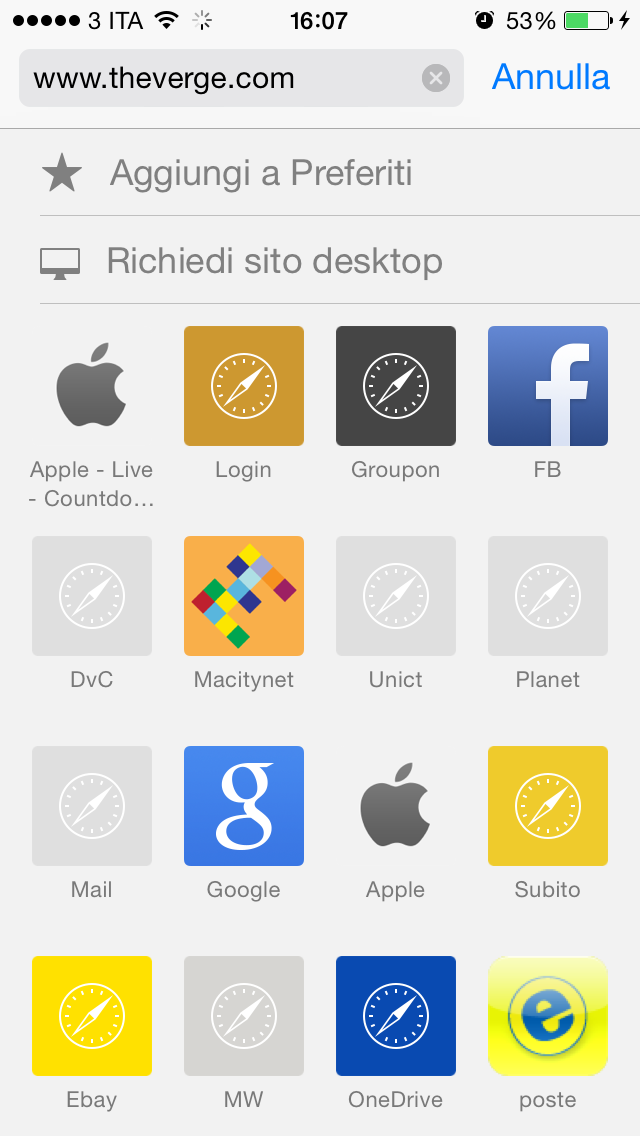Open the Macitynet bookmark
Viewport: 640px width, 1136px height.
pyautogui.click(x=244, y=596)
